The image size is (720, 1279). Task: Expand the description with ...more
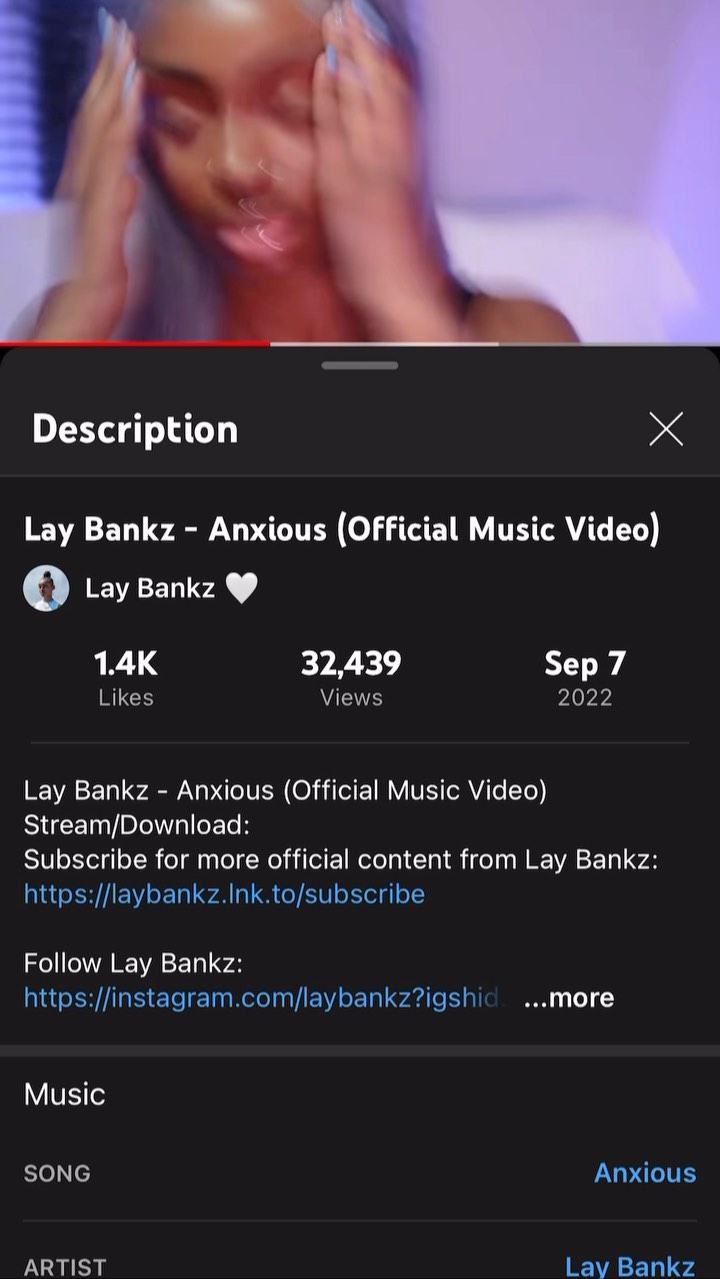pyautogui.click(x=568, y=997)
